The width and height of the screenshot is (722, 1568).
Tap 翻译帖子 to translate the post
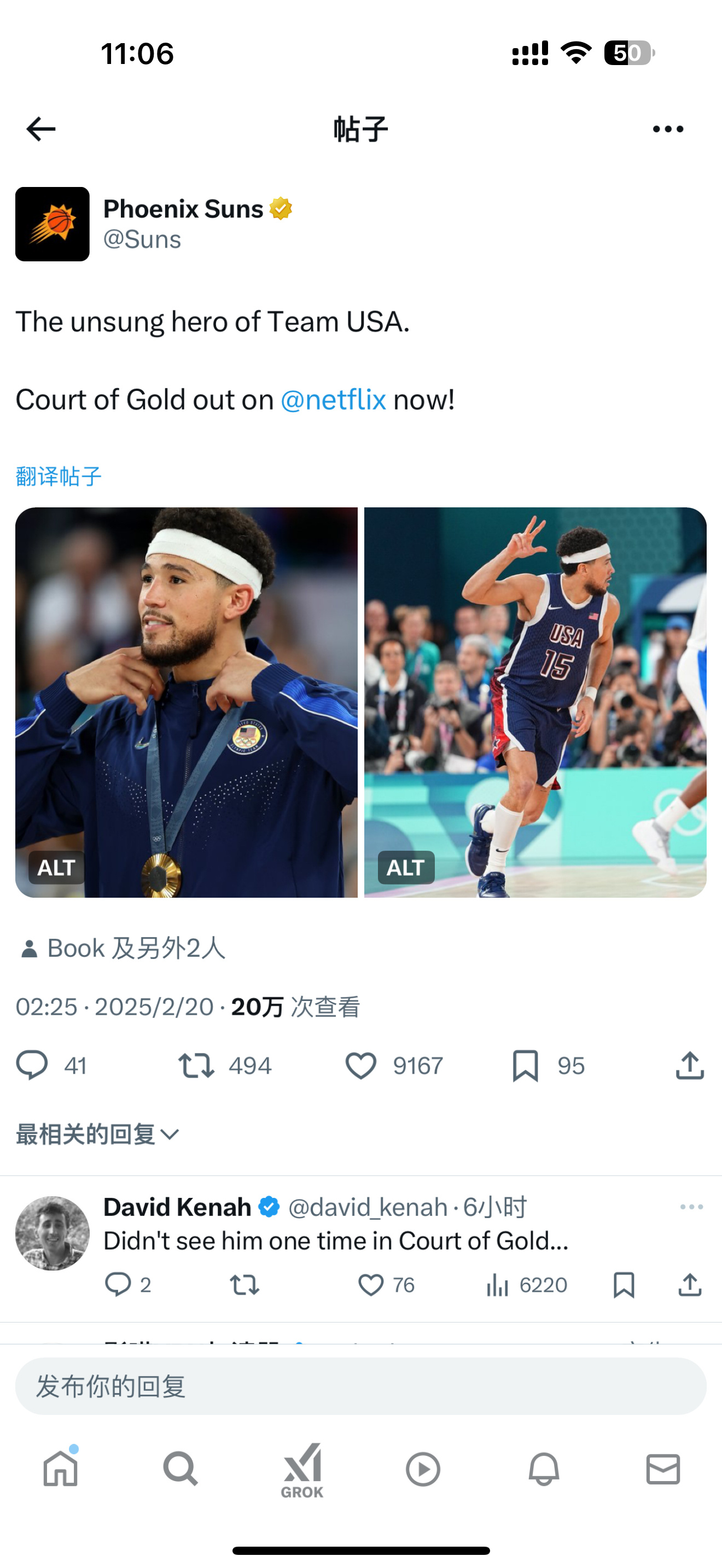click(x=59, y=476)
